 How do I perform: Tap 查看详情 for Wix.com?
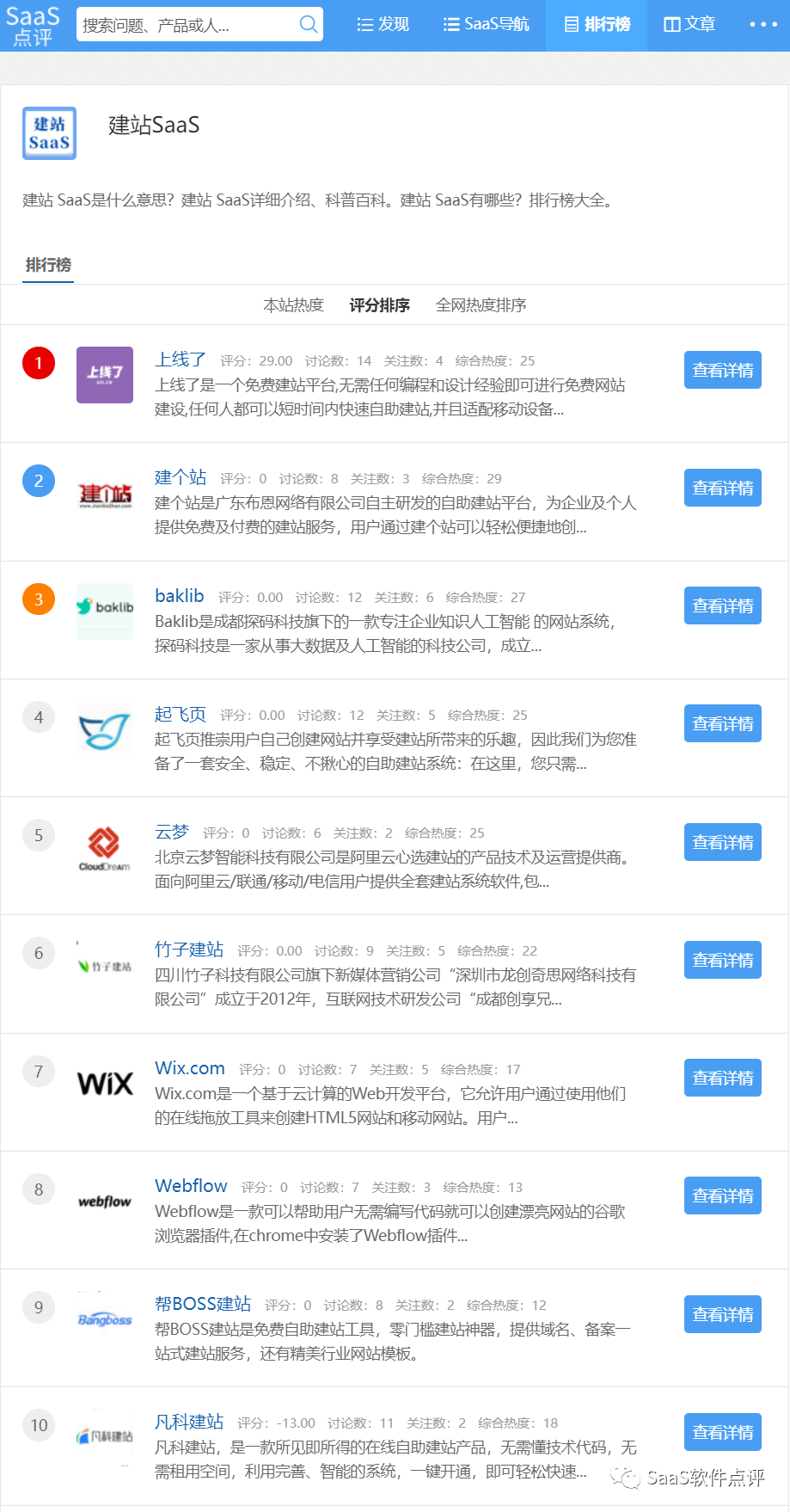point(722,1079)
